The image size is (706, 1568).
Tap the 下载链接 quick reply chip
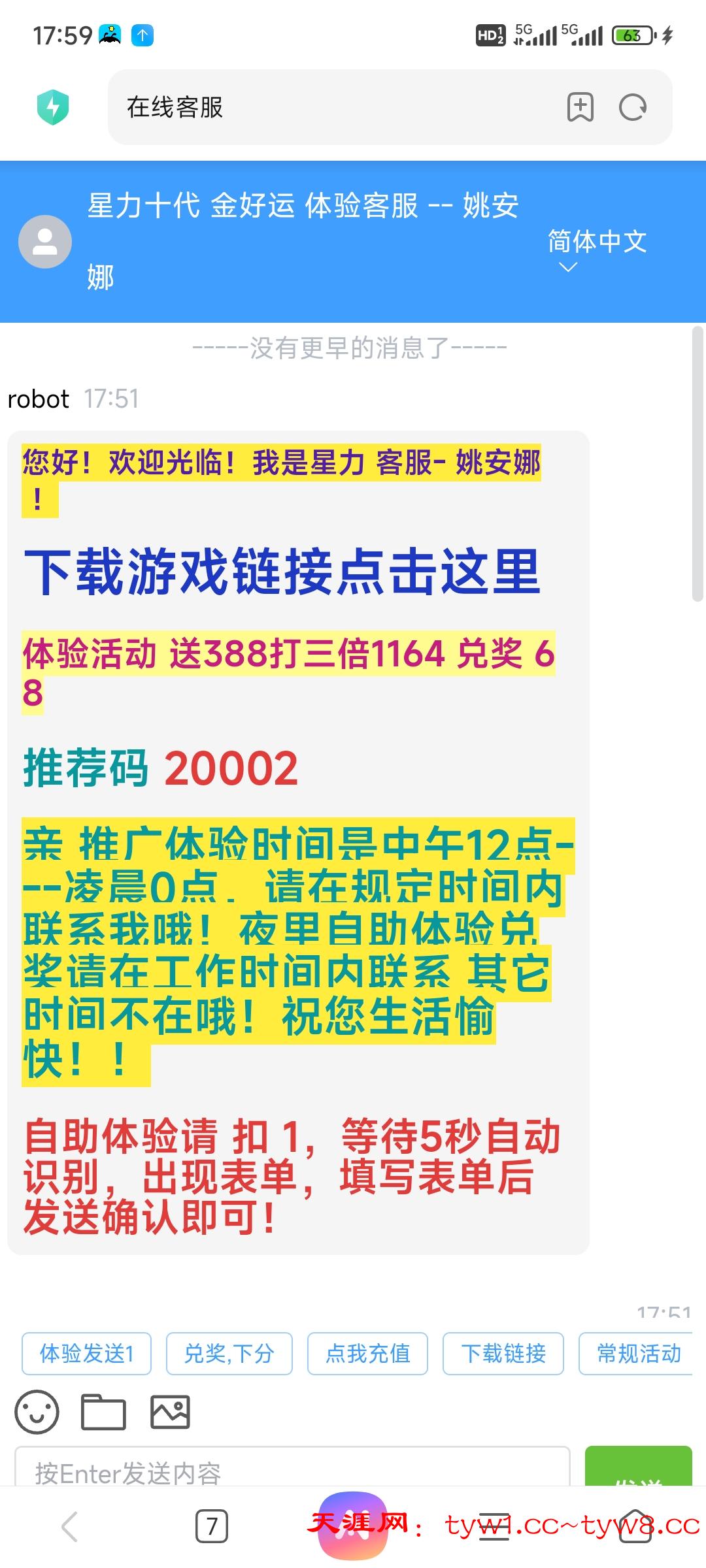click(503, 1354)
